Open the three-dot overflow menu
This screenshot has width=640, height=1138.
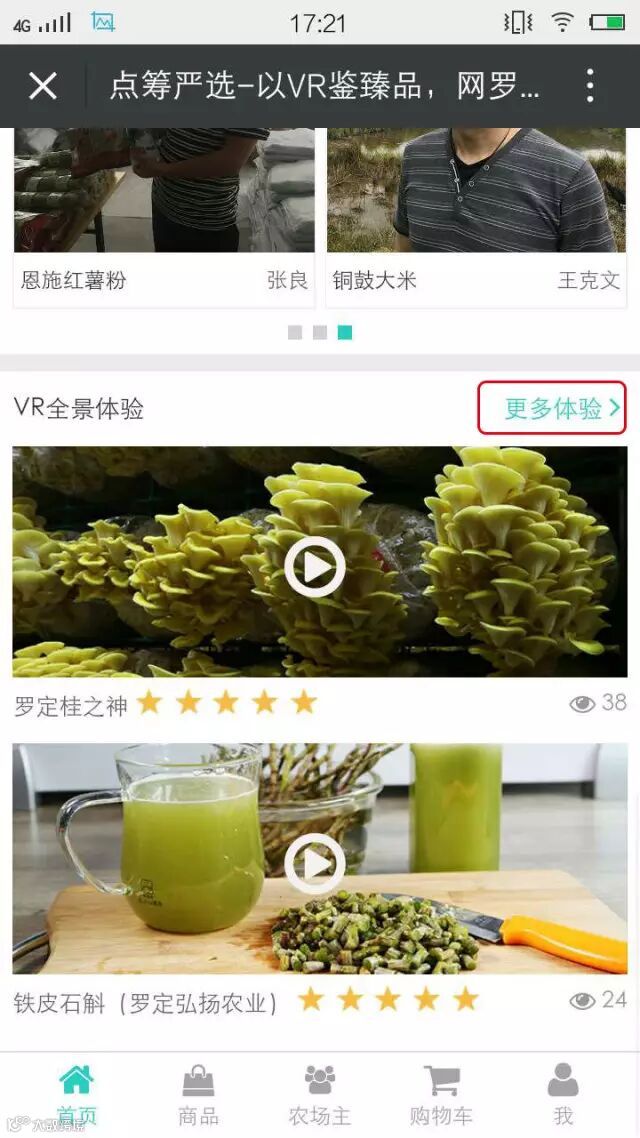coord(590,86)
